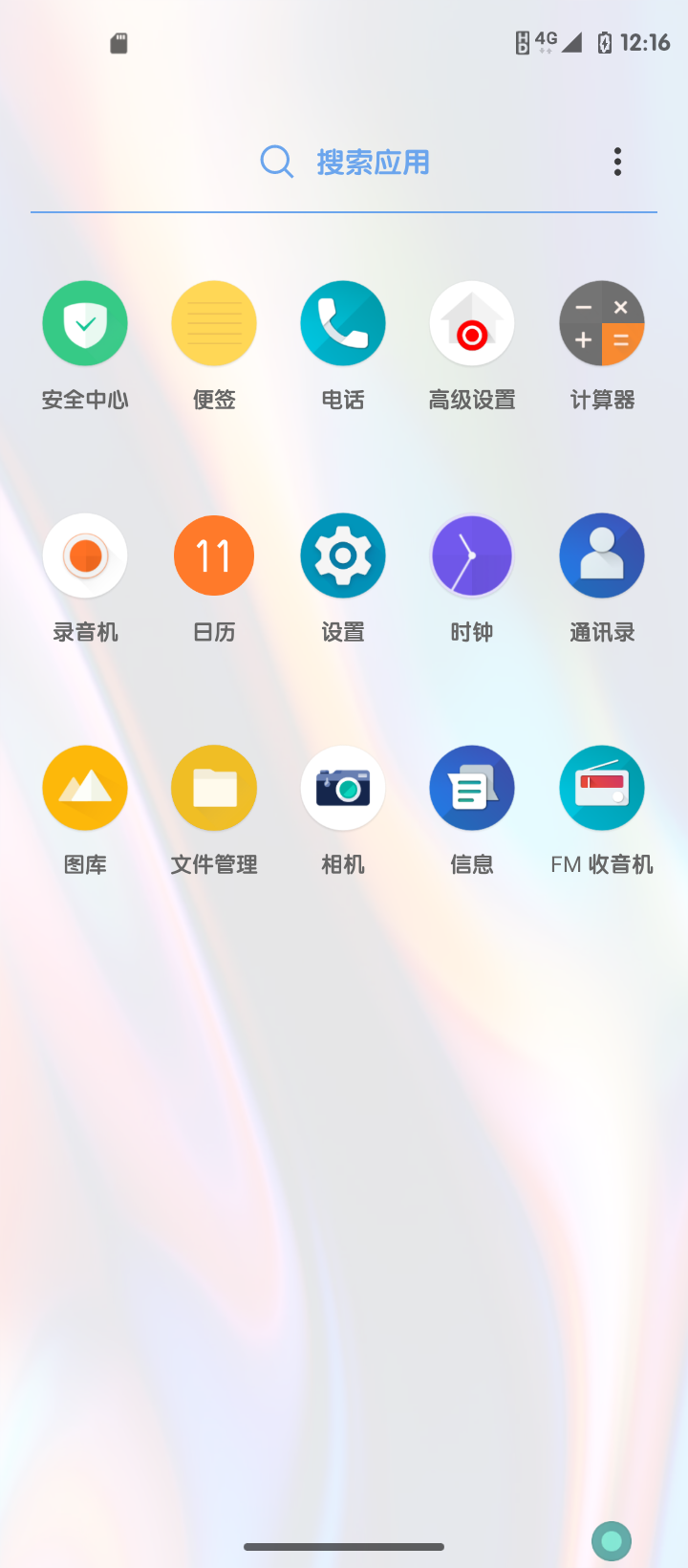Open the 相机 camera app
This screenshot has width=688, height=1568.
(x=343, y=789)
